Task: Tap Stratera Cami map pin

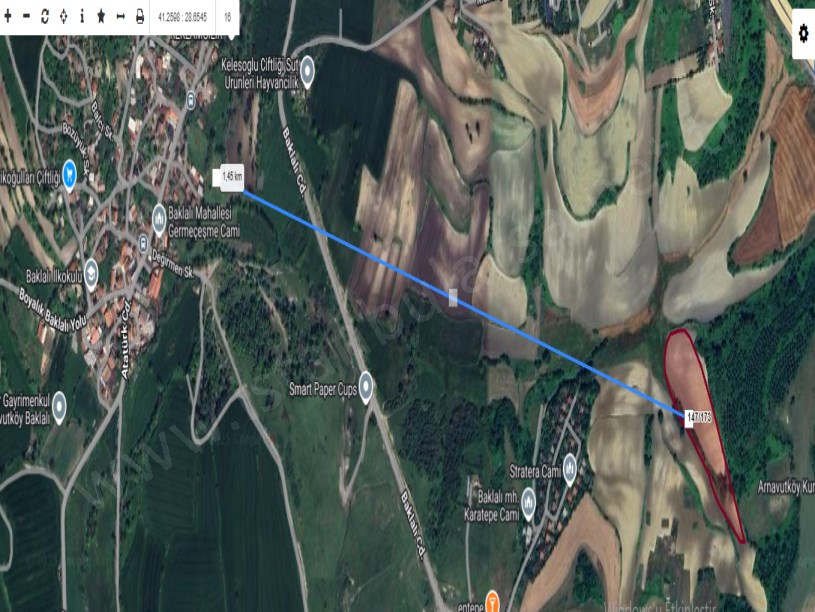Action: [x=569, y=469]
